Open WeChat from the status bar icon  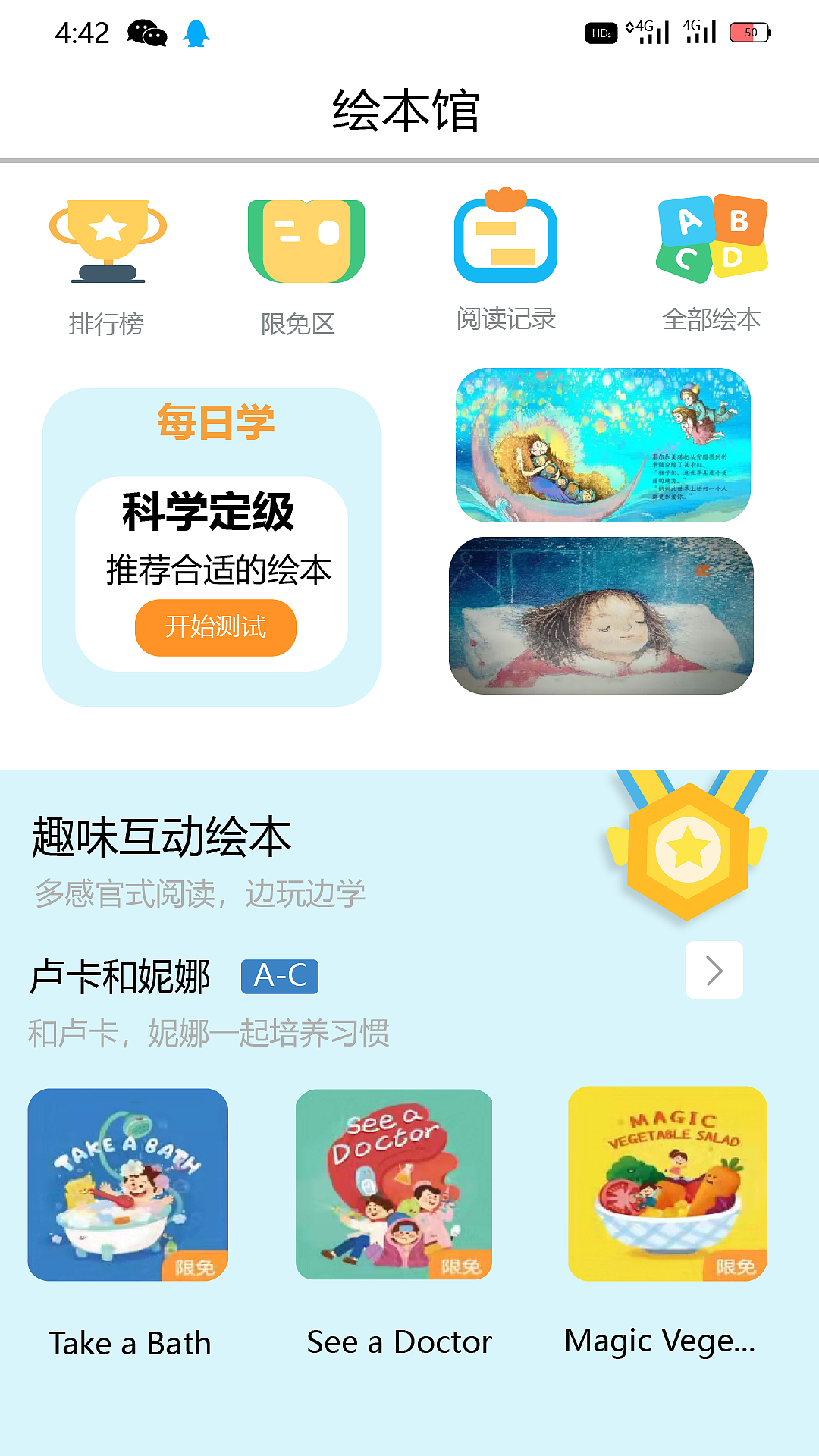146,32
